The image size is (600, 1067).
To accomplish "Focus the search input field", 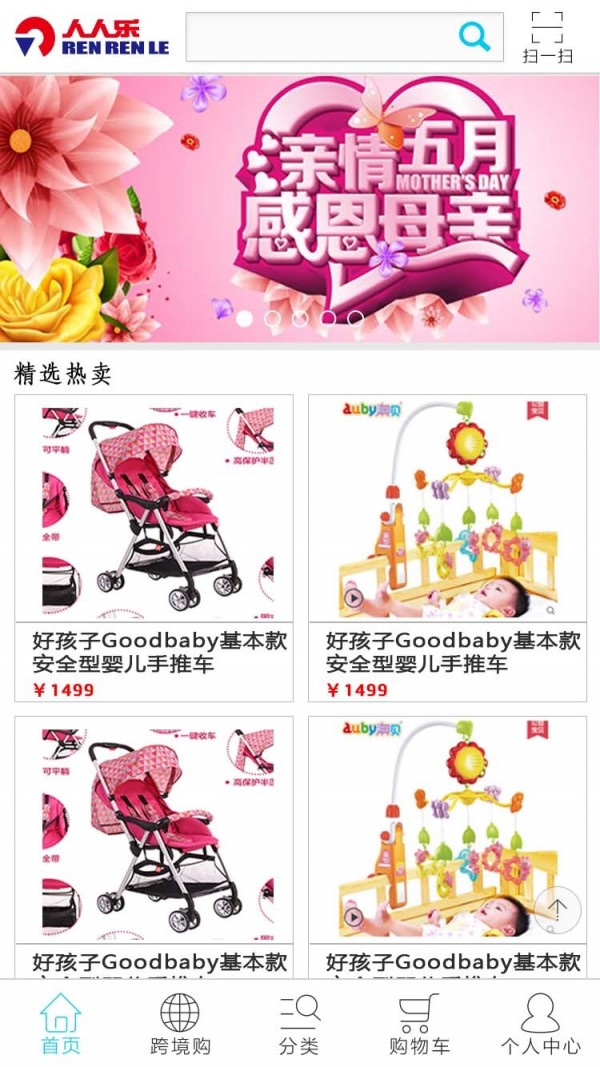I will pyautogui.click(x=320, y=37).
